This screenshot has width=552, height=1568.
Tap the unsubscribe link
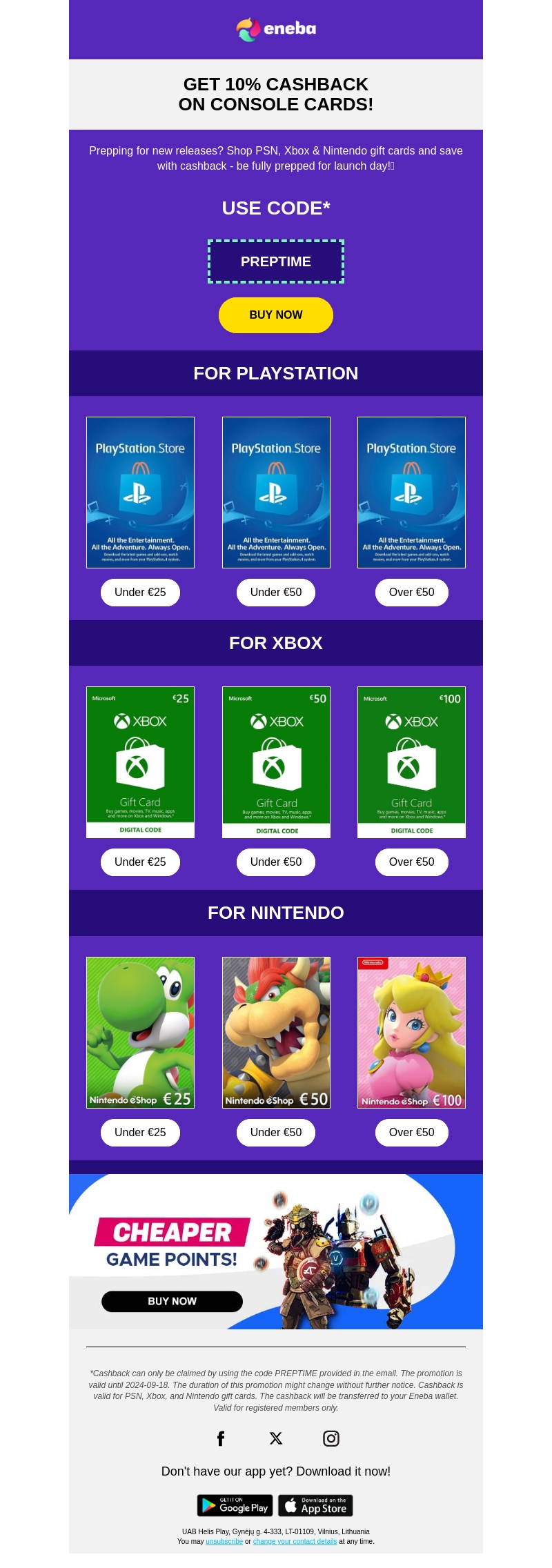[224, 1541]
